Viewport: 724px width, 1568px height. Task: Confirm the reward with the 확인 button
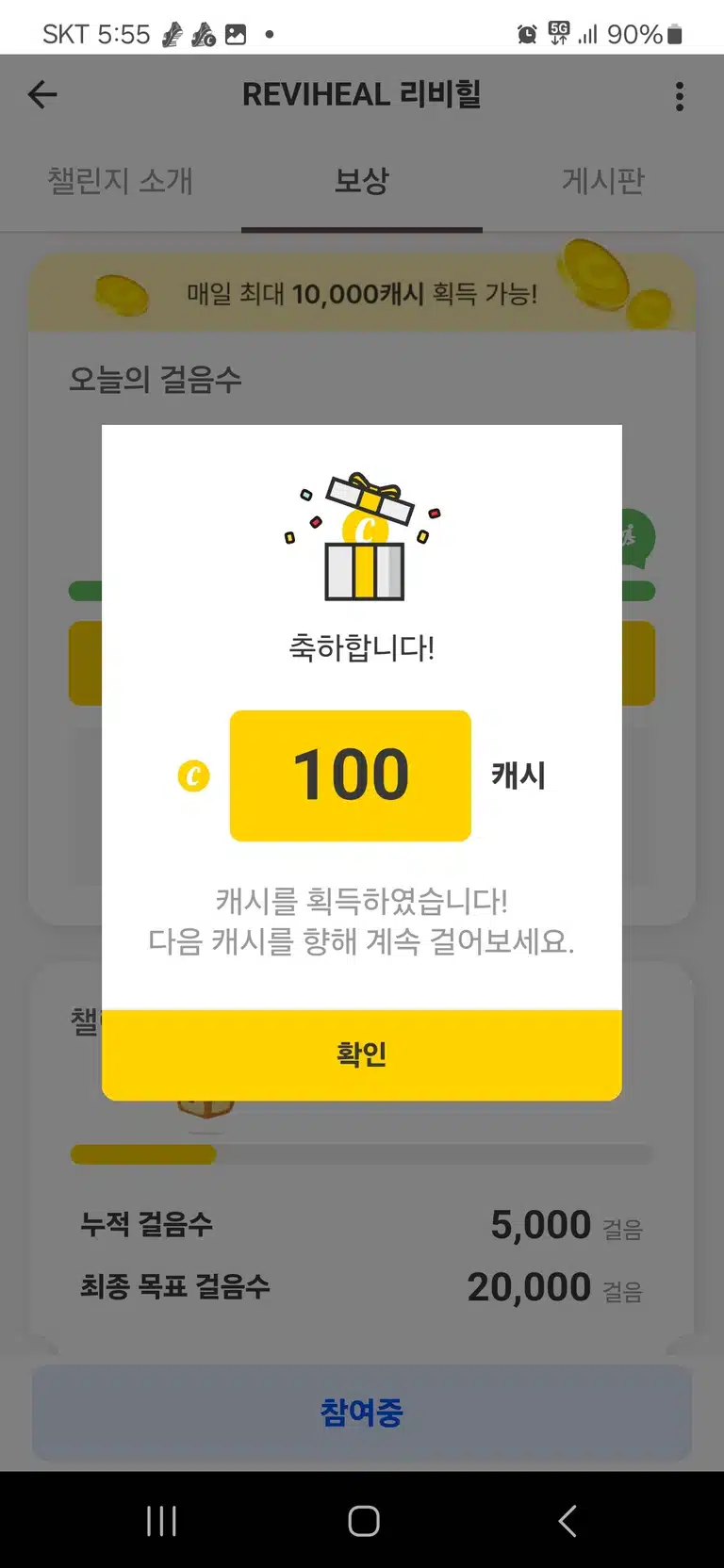(x=362, y=1054)
